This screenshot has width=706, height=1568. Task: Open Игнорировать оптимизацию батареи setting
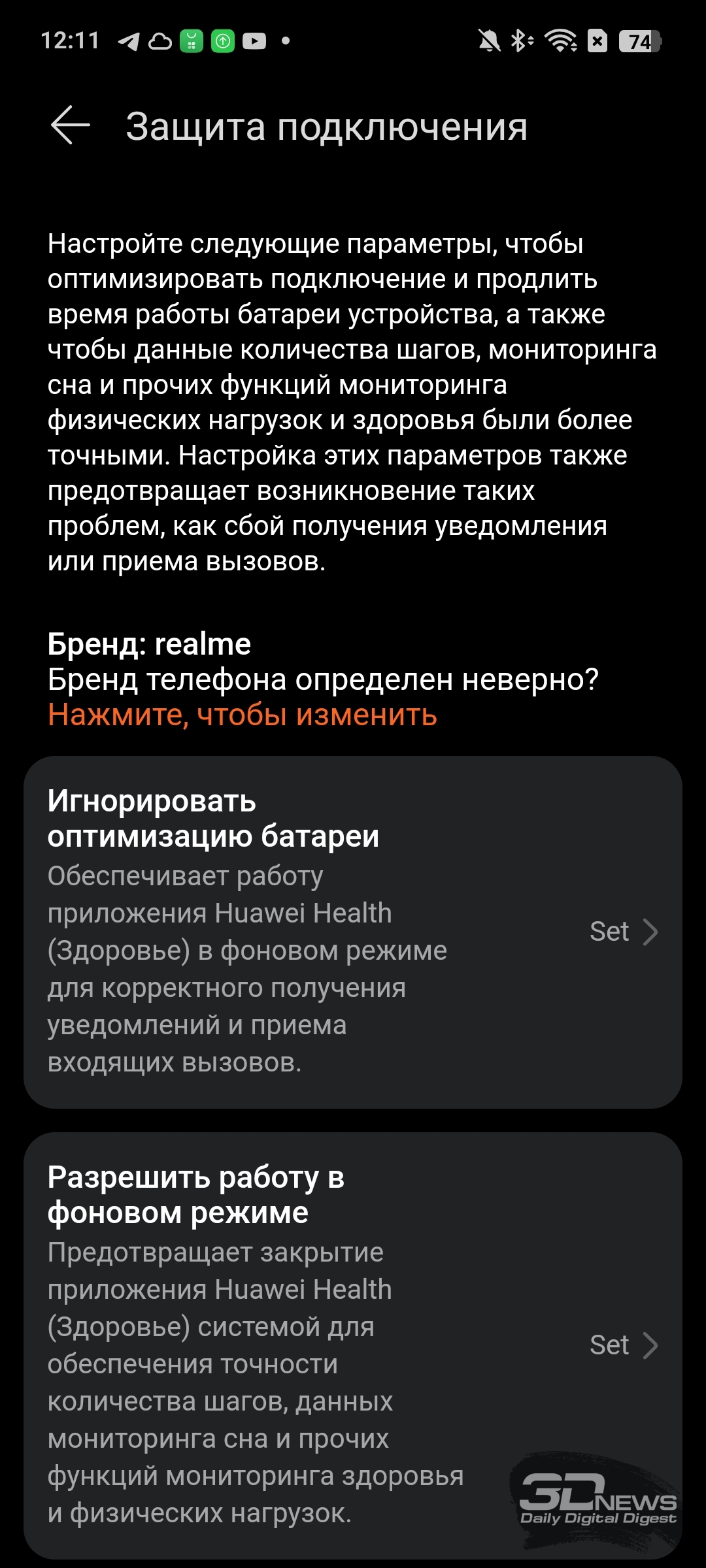[x=353, y=932]
